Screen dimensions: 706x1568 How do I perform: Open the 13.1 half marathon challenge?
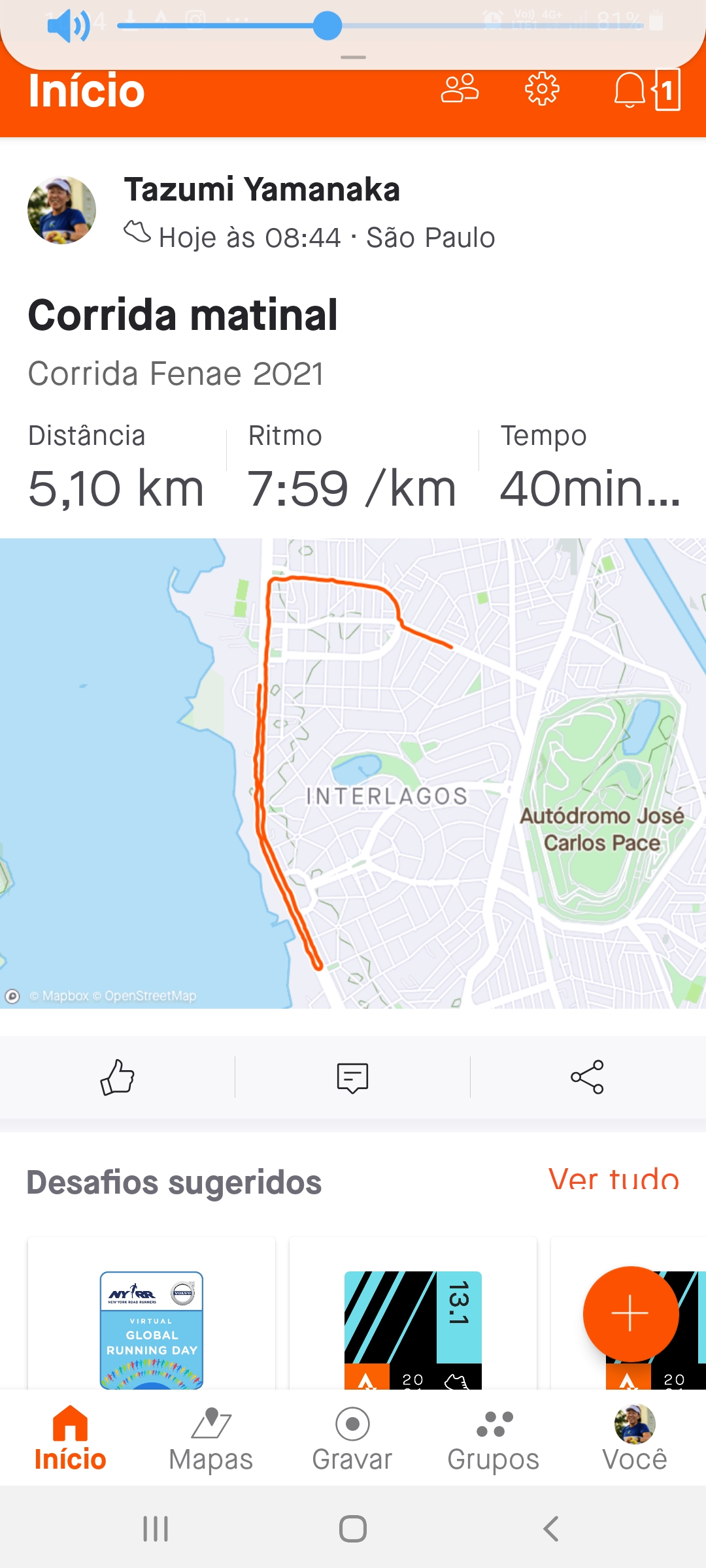point(413,1313)
